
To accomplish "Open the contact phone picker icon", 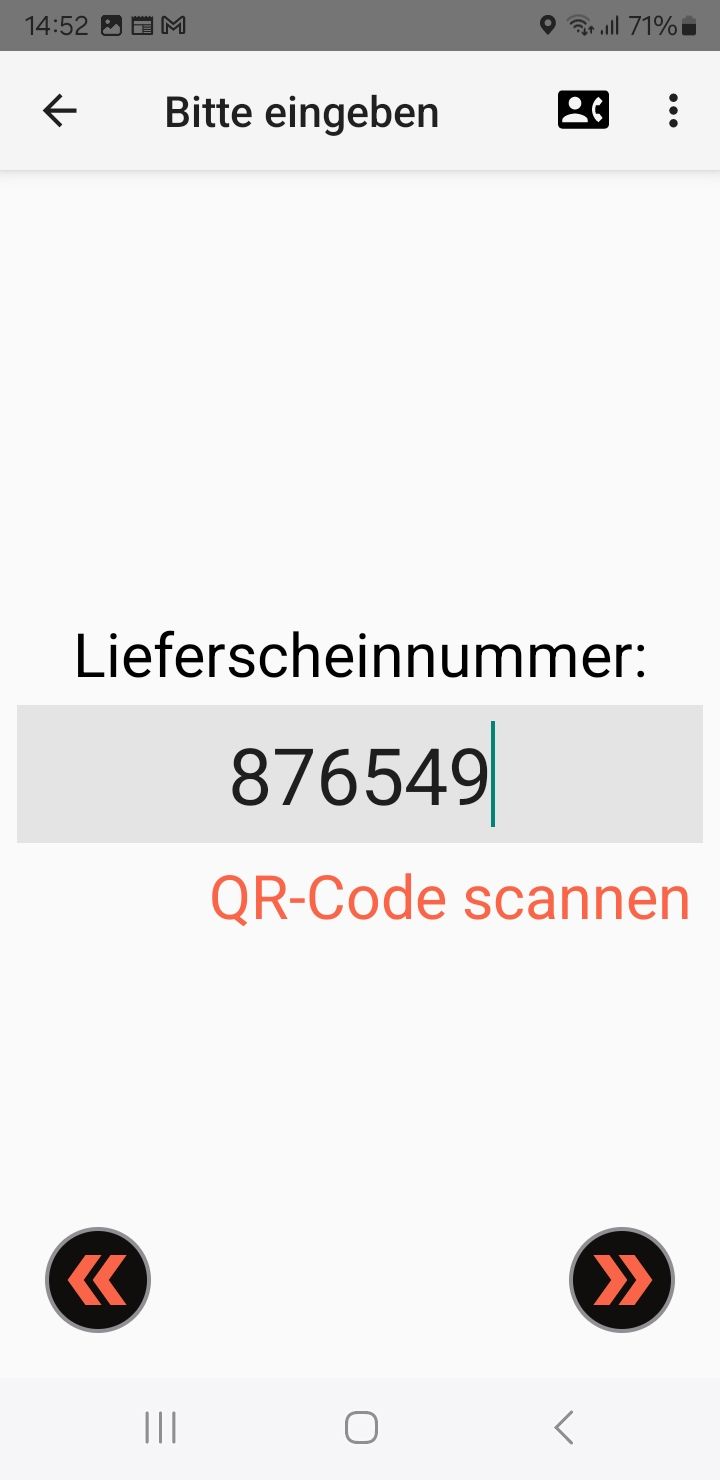I will (582, 110).
